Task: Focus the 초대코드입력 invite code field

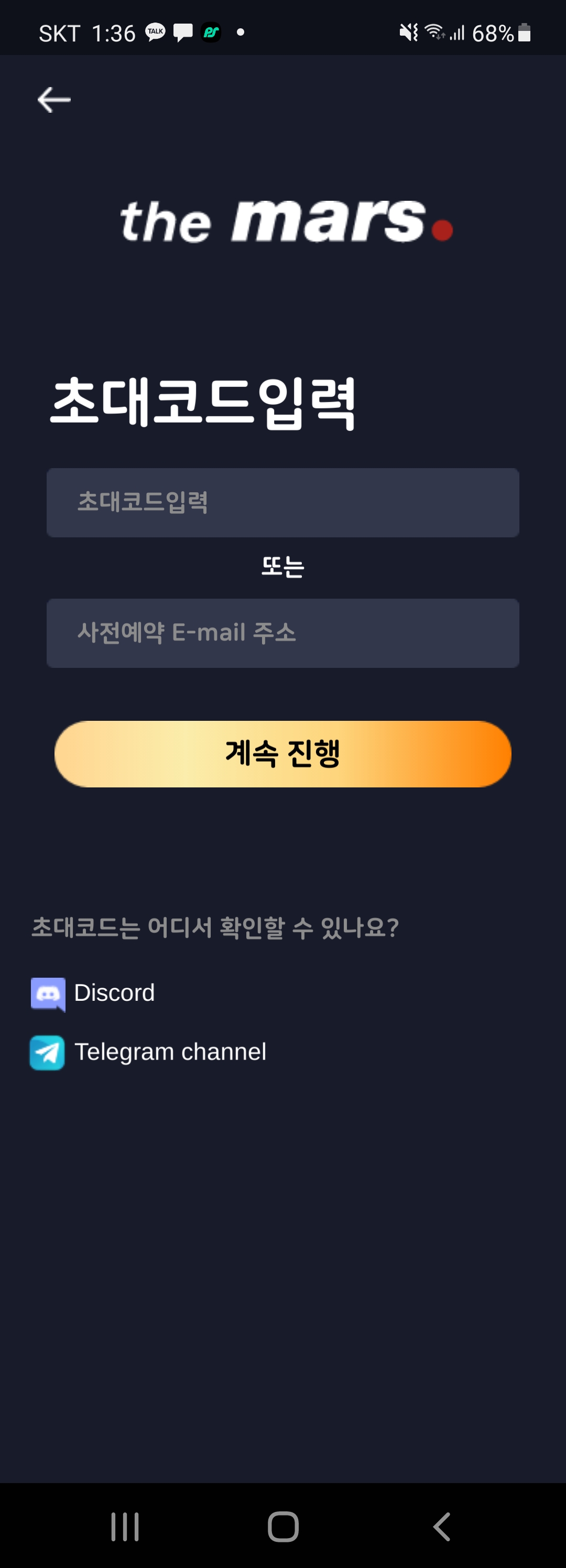Action: [282, 502]
